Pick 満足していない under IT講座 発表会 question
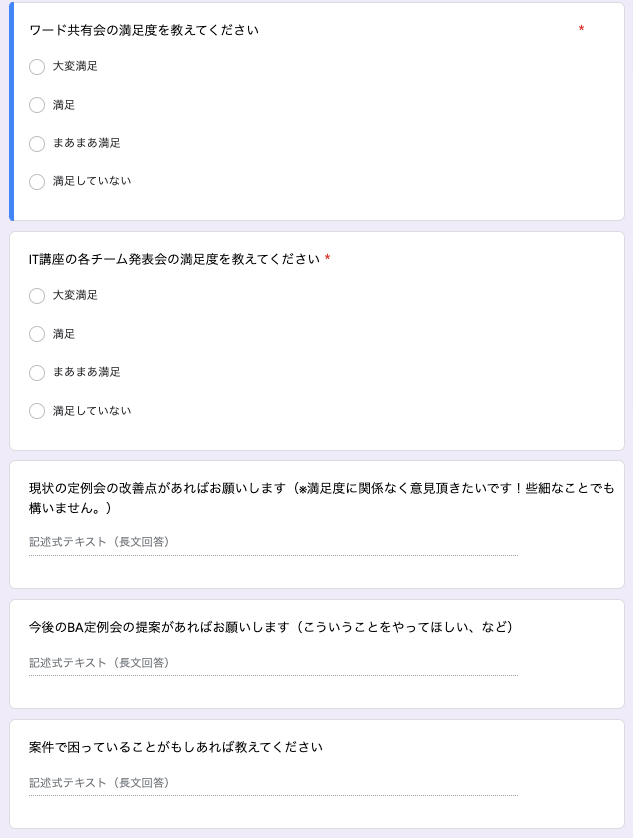The height and width of the screenshot is (838, 633). (x=37, y=411)
